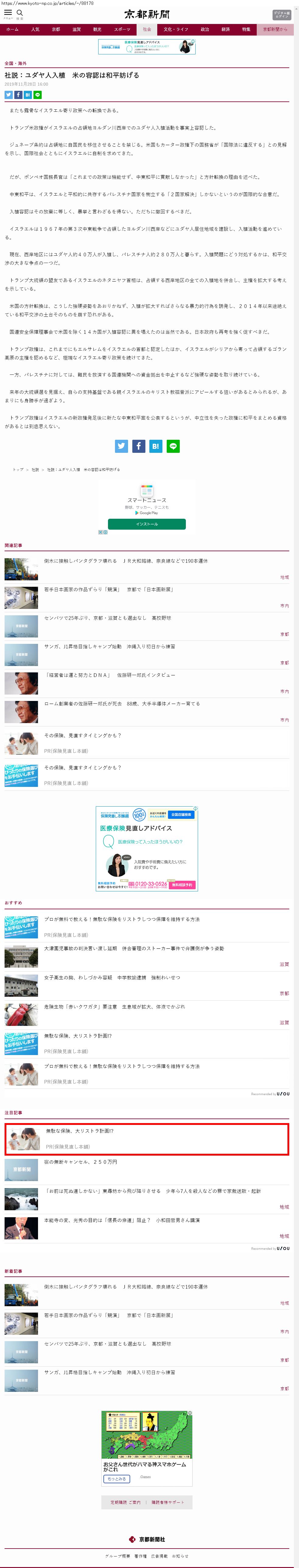The width and height of the screenshot is (299, 1568).
Task: Share on Facebook using the large button
Action: (138, 446)
